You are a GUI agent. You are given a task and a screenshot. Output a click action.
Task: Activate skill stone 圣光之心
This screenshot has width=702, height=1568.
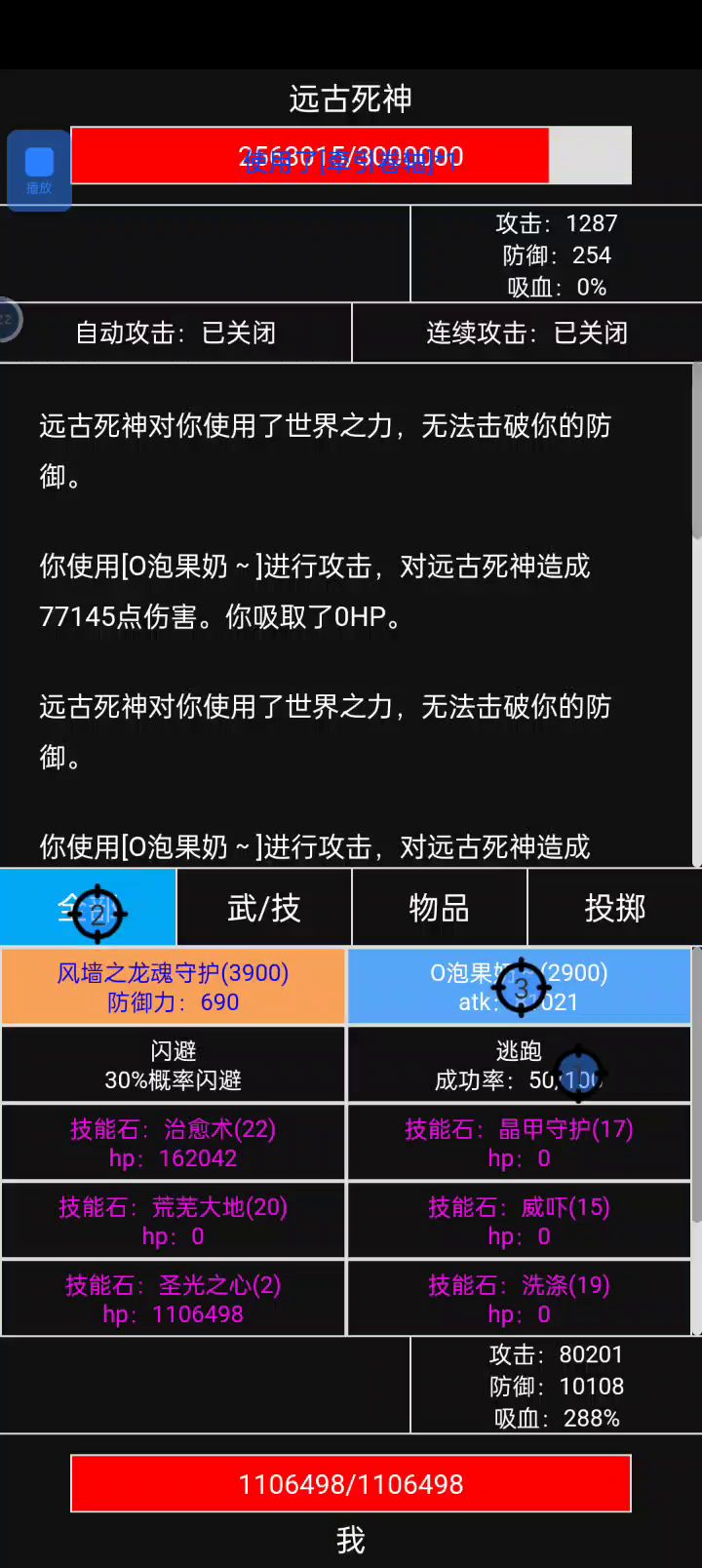(174, 1299)
